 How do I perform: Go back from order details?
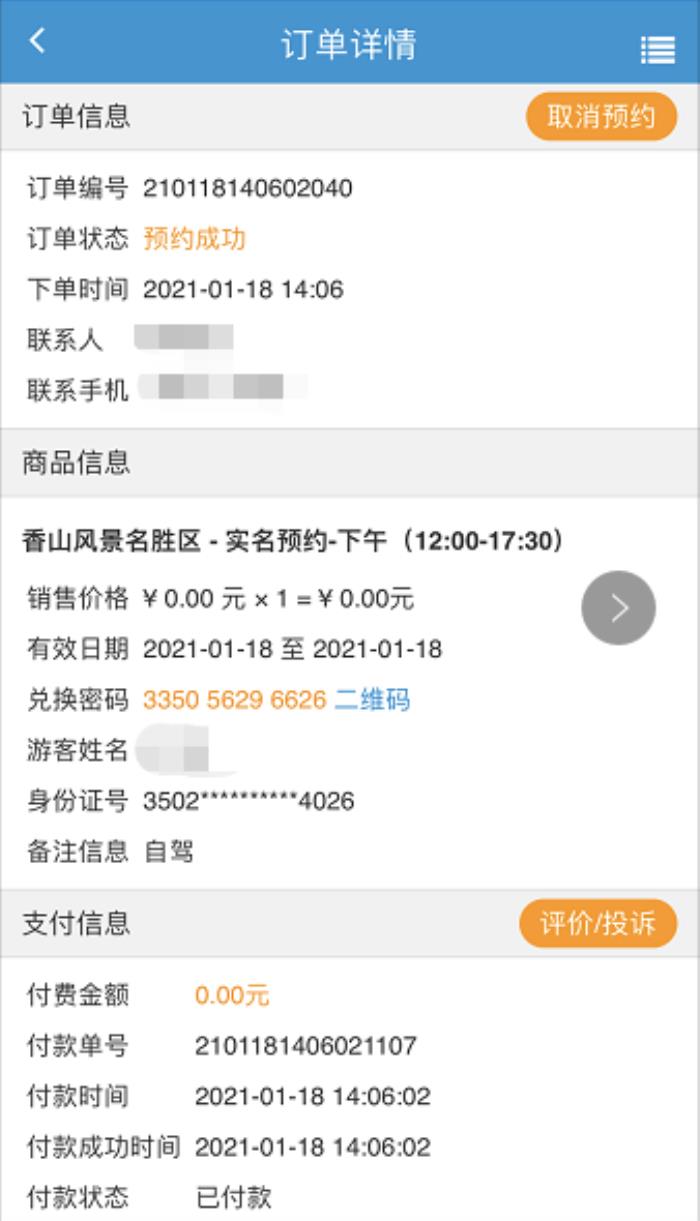(38, 41)
